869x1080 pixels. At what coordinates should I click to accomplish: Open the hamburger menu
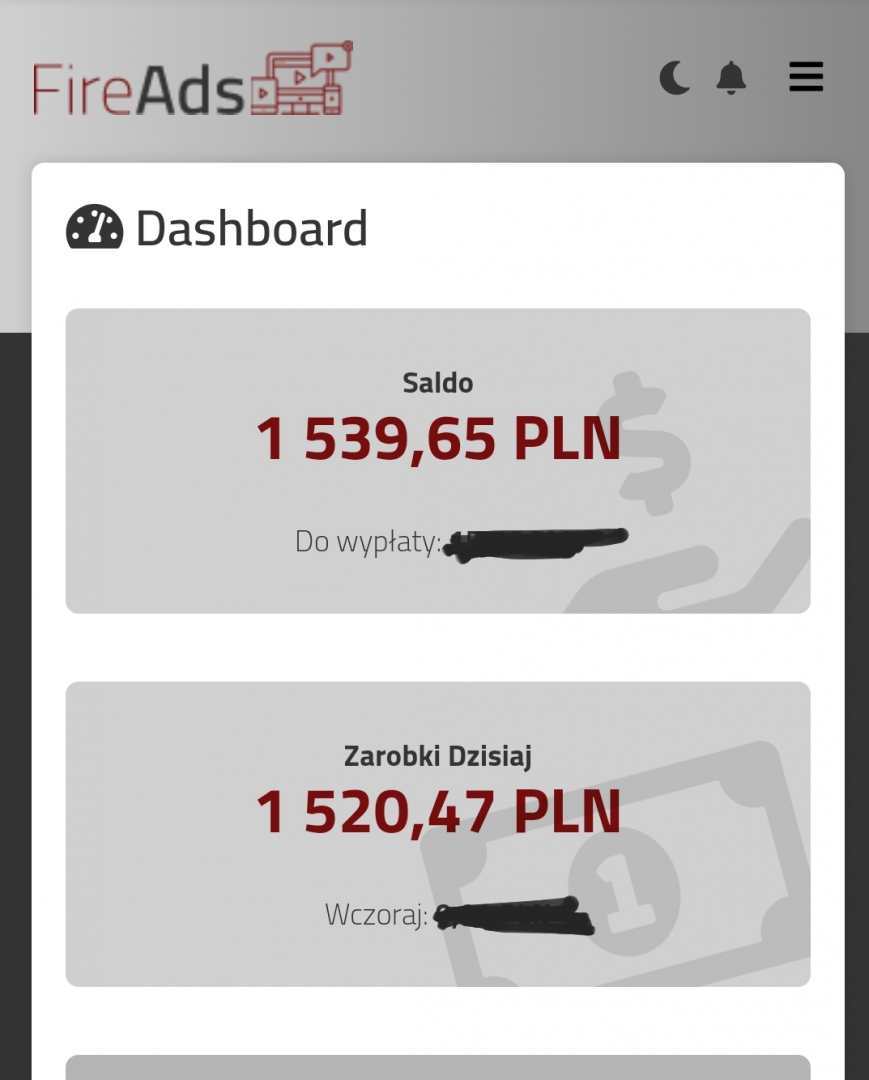pos(806,77)
